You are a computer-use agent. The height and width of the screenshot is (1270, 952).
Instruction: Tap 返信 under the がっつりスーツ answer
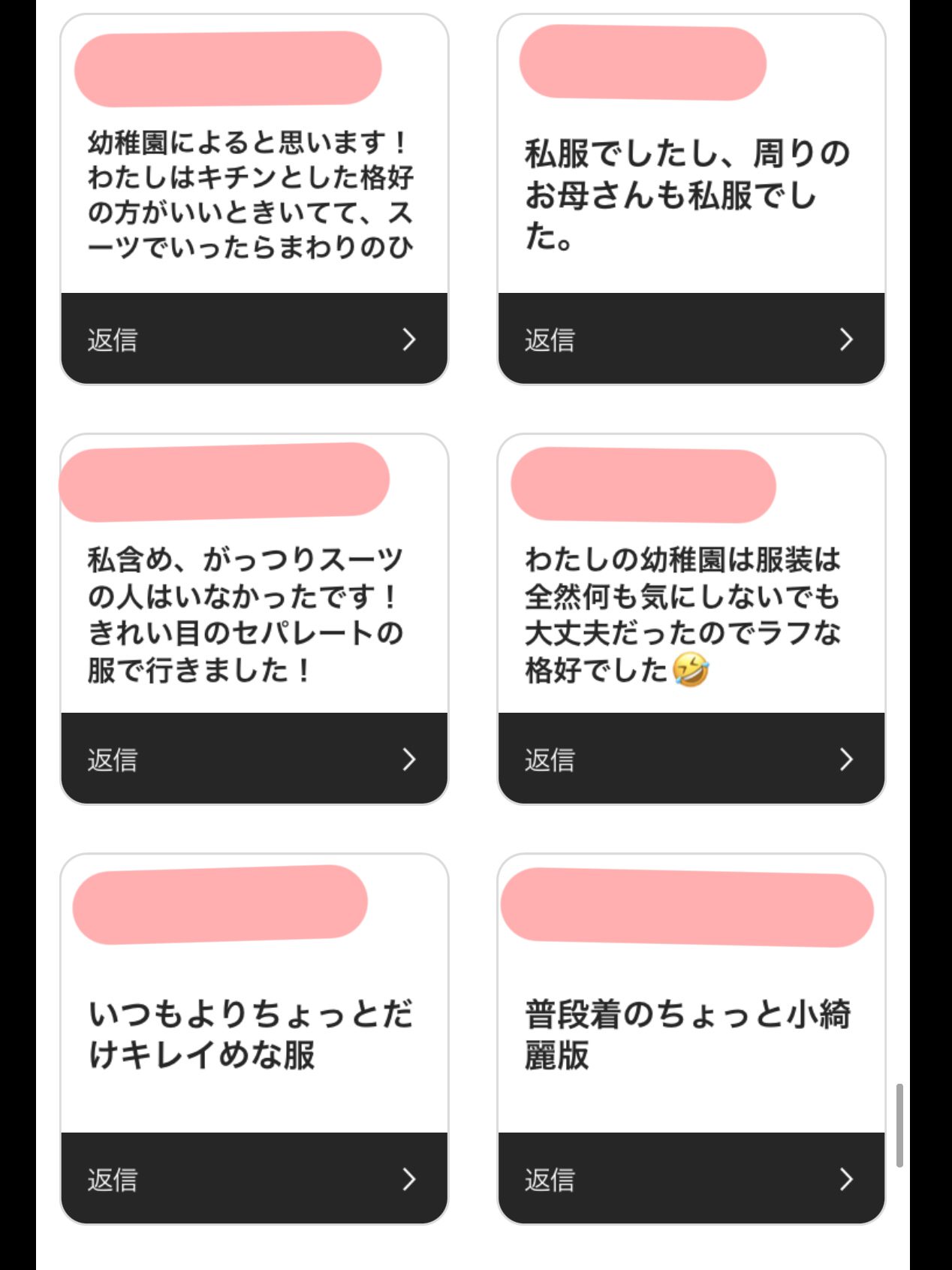pos(254,759)
